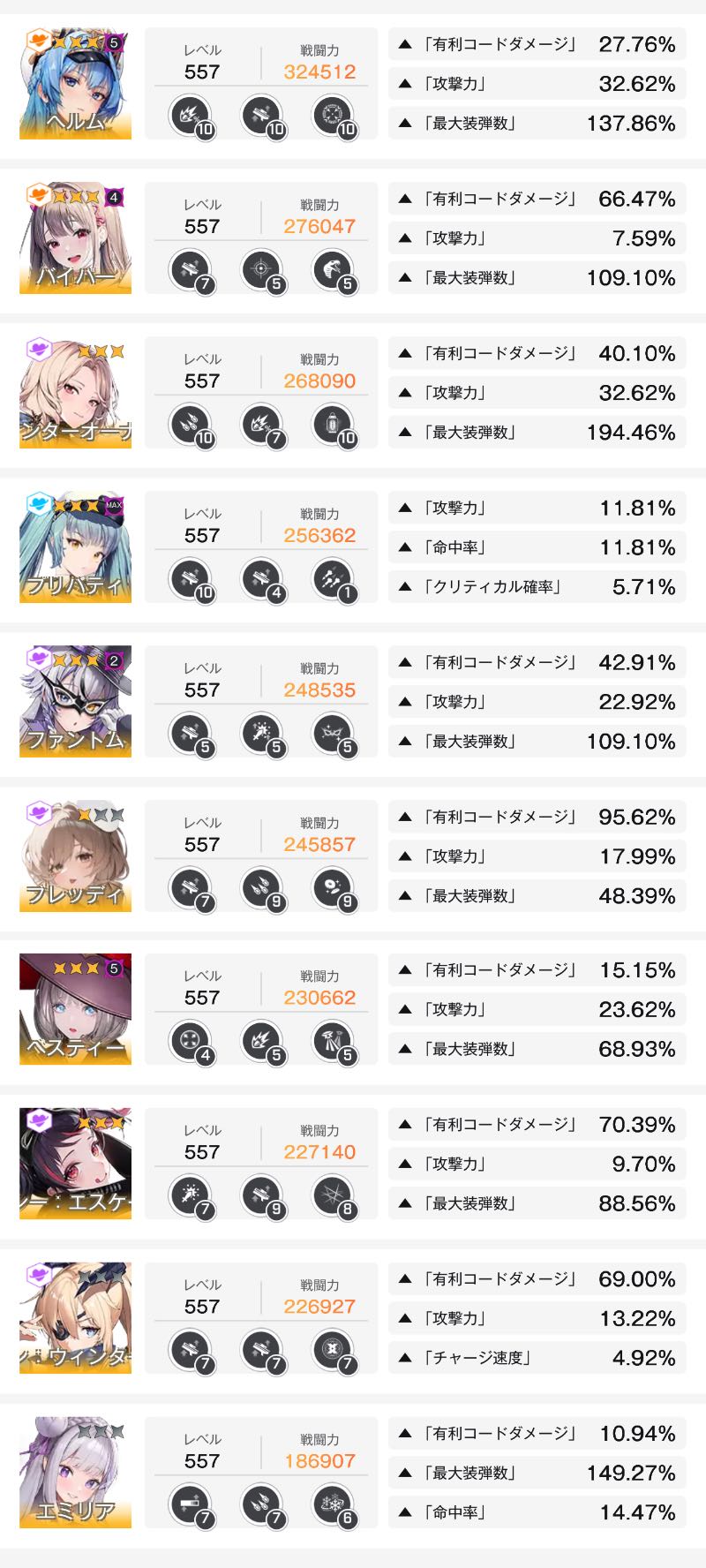The image size is (706, 1568).
Task: Open the ブレッディ character card
Action: click(75, 856)
